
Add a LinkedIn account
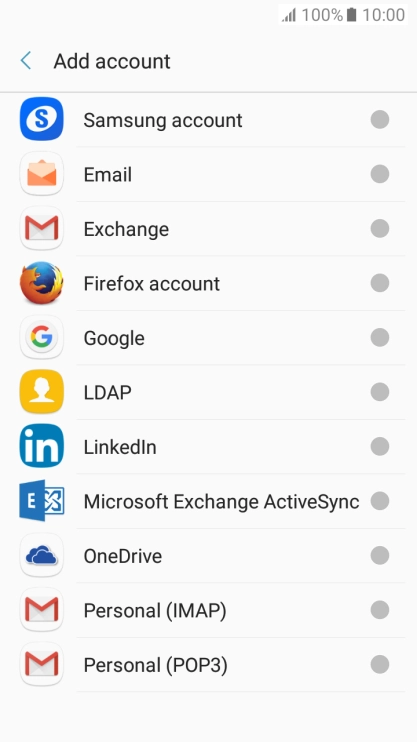208,446
